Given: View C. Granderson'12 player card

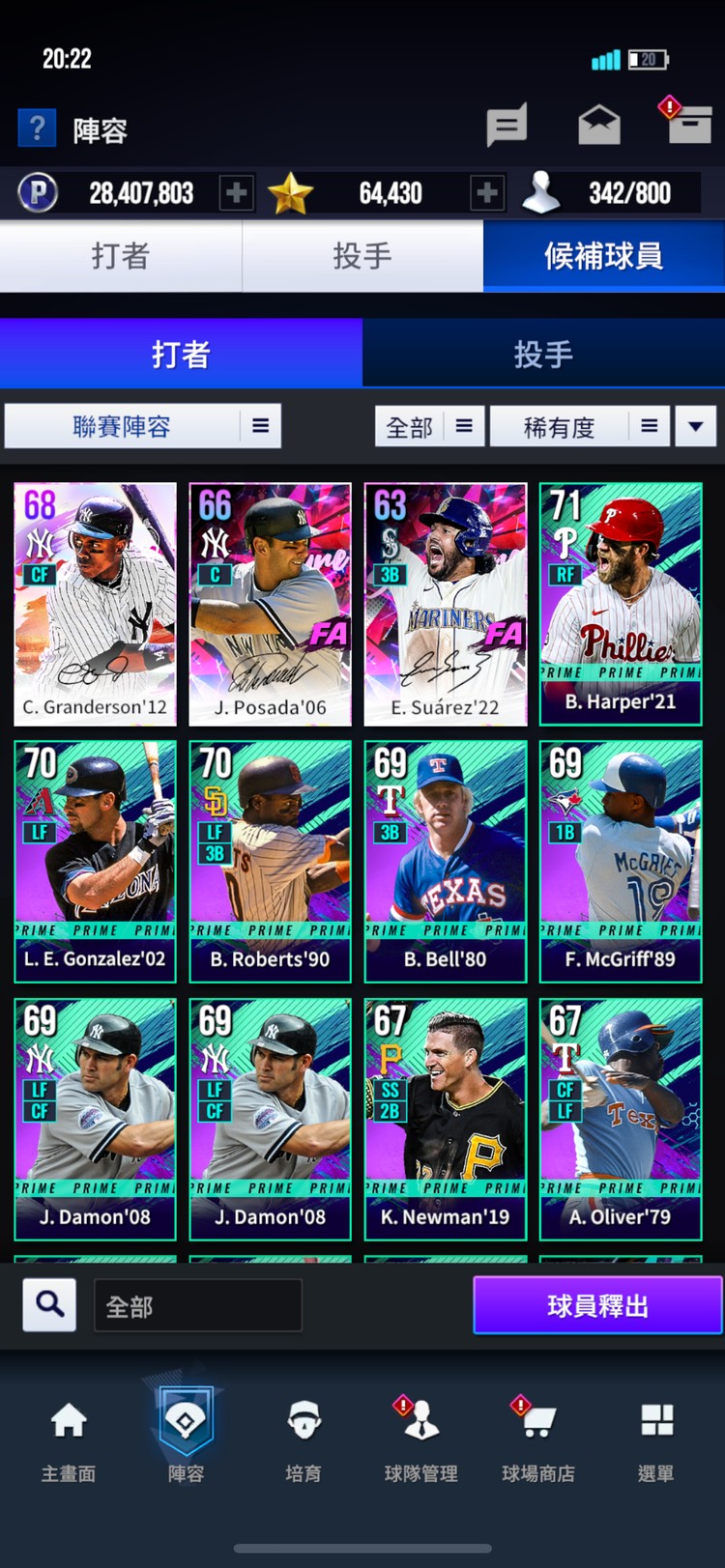Looking at the screenshot, I should click(95, 604).
